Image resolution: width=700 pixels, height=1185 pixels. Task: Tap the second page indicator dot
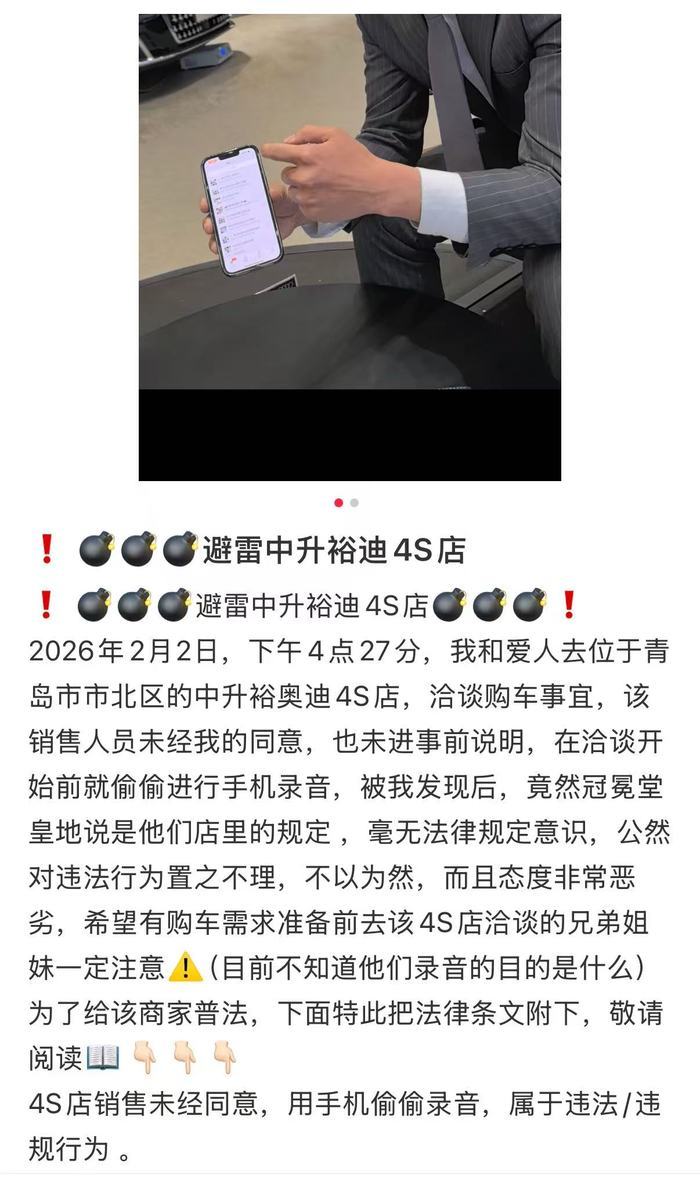(355, 503)
